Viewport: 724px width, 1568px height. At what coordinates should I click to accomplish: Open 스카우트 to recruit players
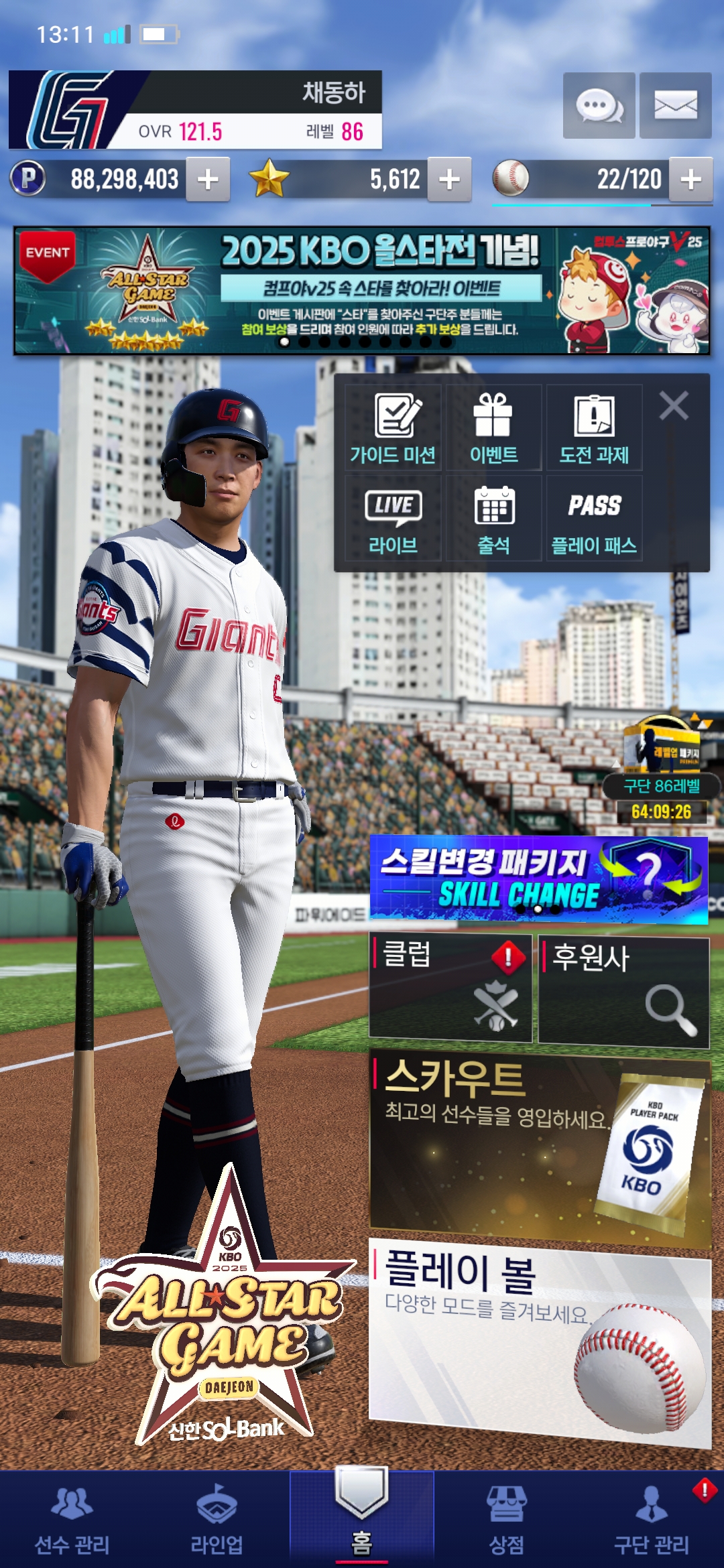coord(540,1147)
